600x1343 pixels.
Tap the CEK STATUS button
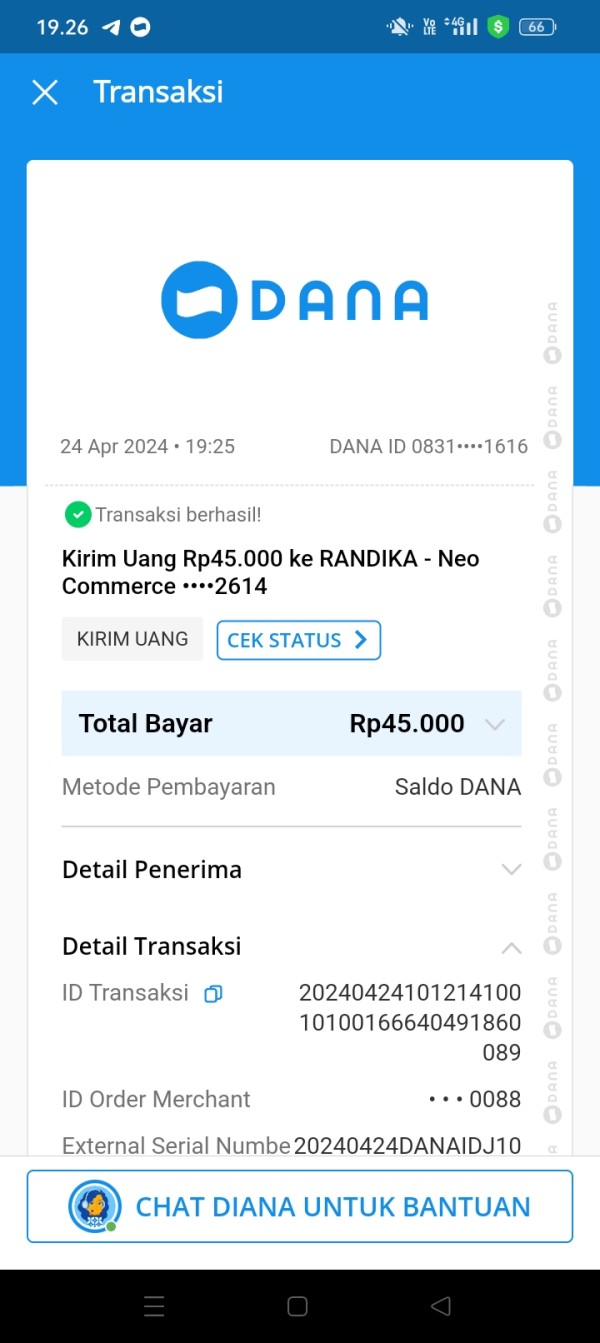(x=299, y=640)
